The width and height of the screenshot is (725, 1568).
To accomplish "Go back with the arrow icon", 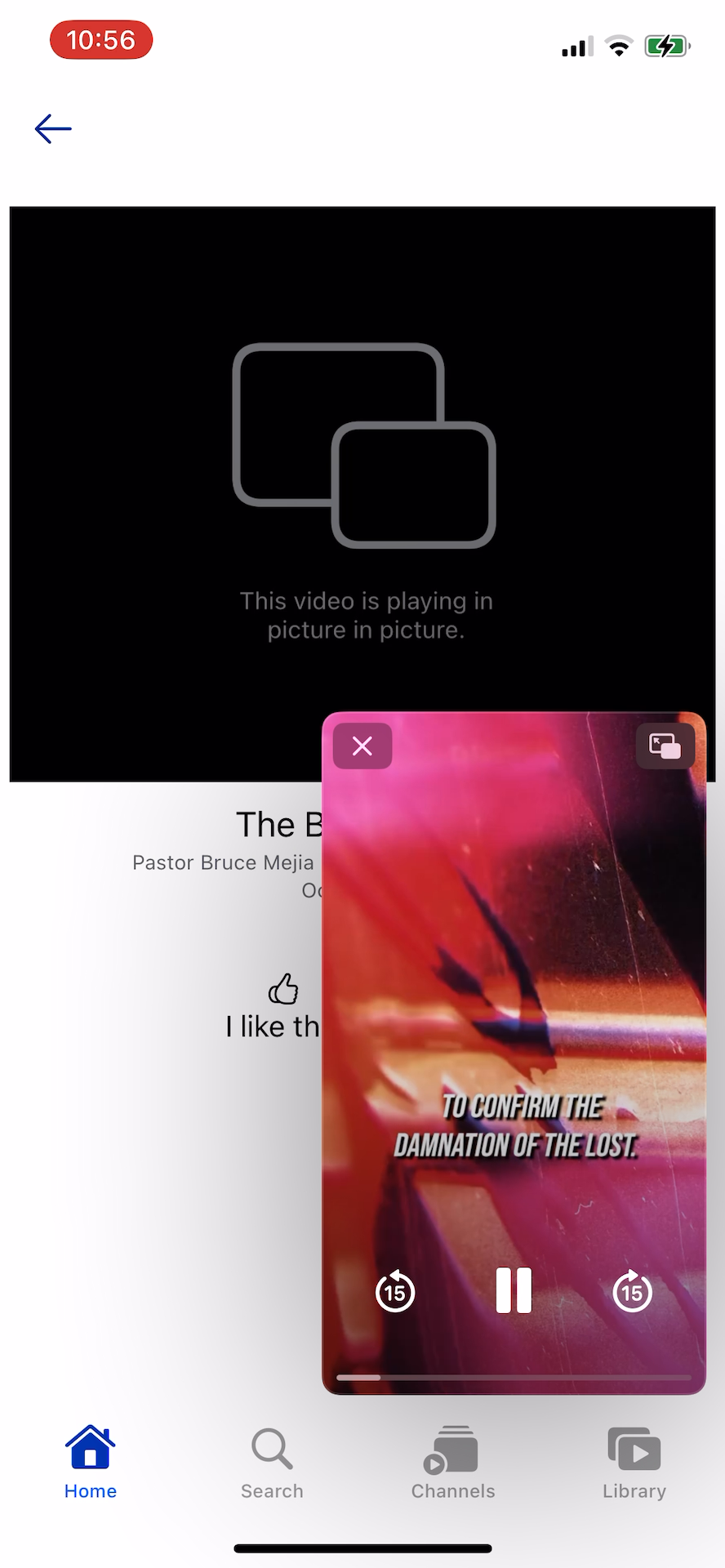I will [x=53, y=129].
